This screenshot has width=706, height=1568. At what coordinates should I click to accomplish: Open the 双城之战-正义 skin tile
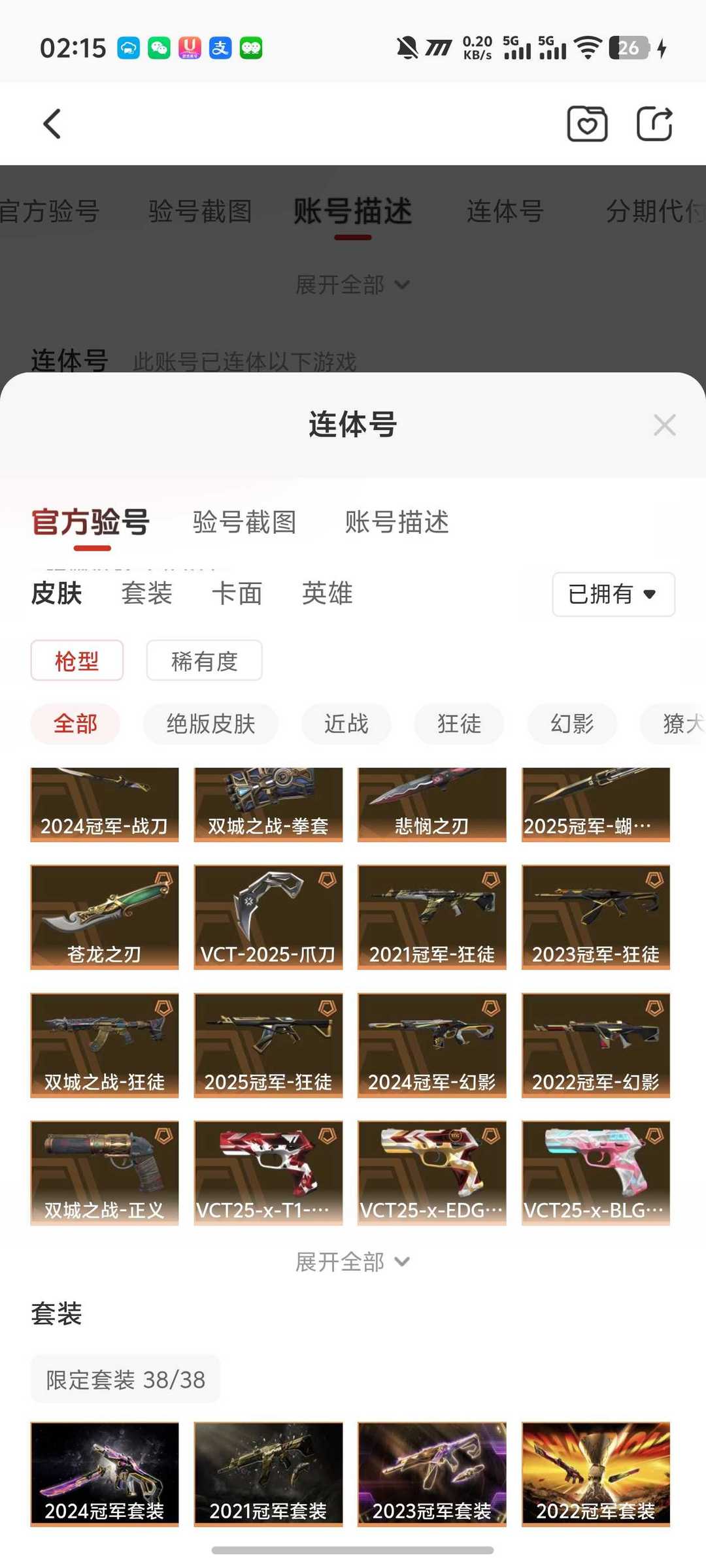click(x=105, y=1173)
